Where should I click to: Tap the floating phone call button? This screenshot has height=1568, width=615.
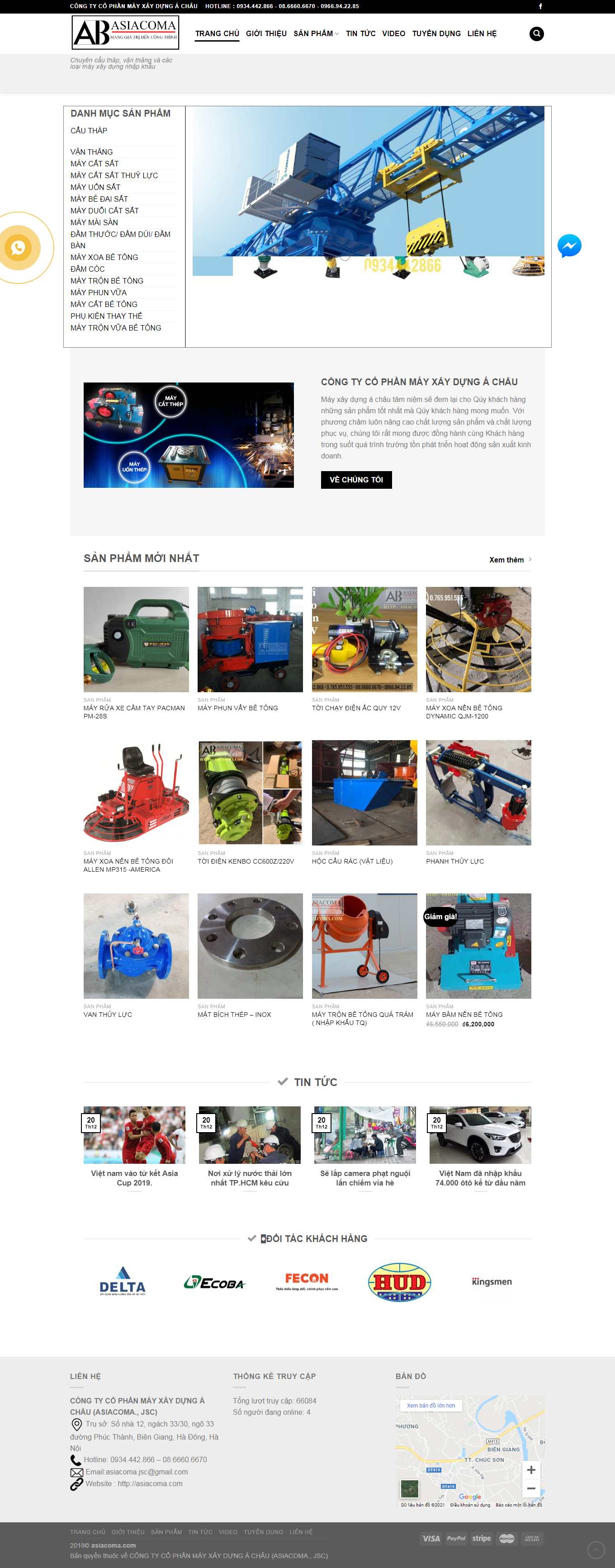click(18, 248)
